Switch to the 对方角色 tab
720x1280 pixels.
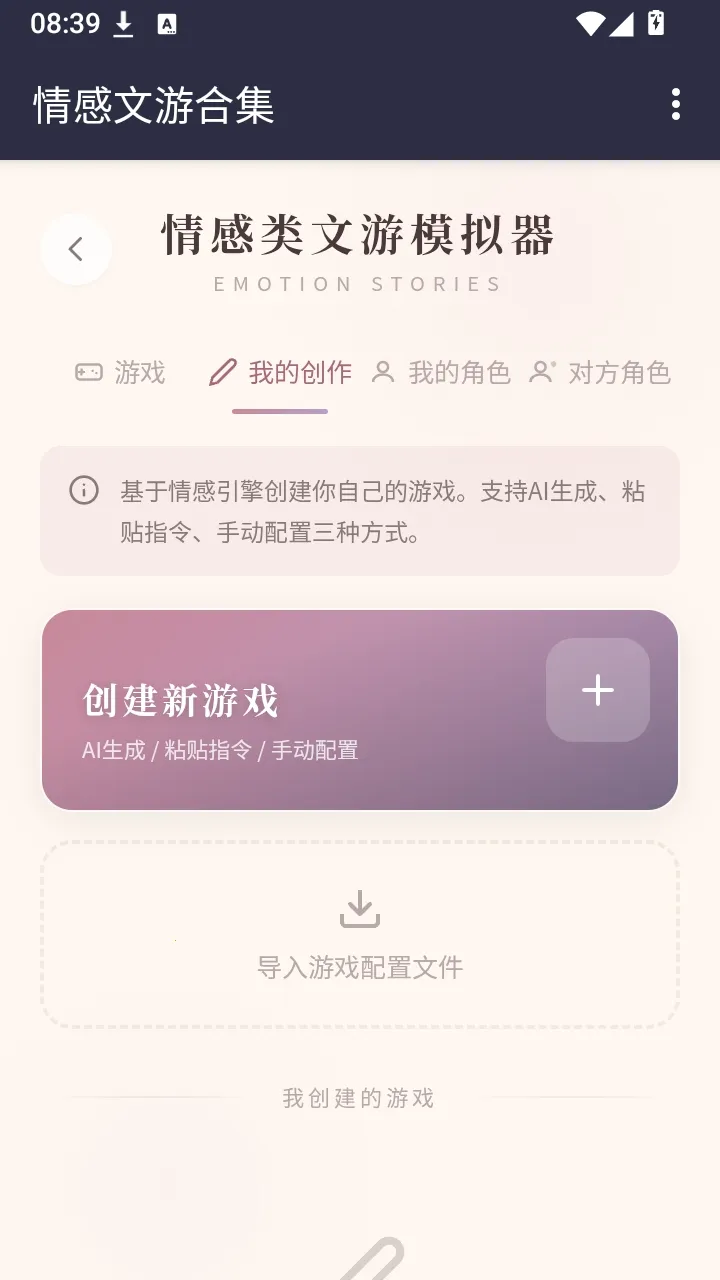click(x=600, y=373)
